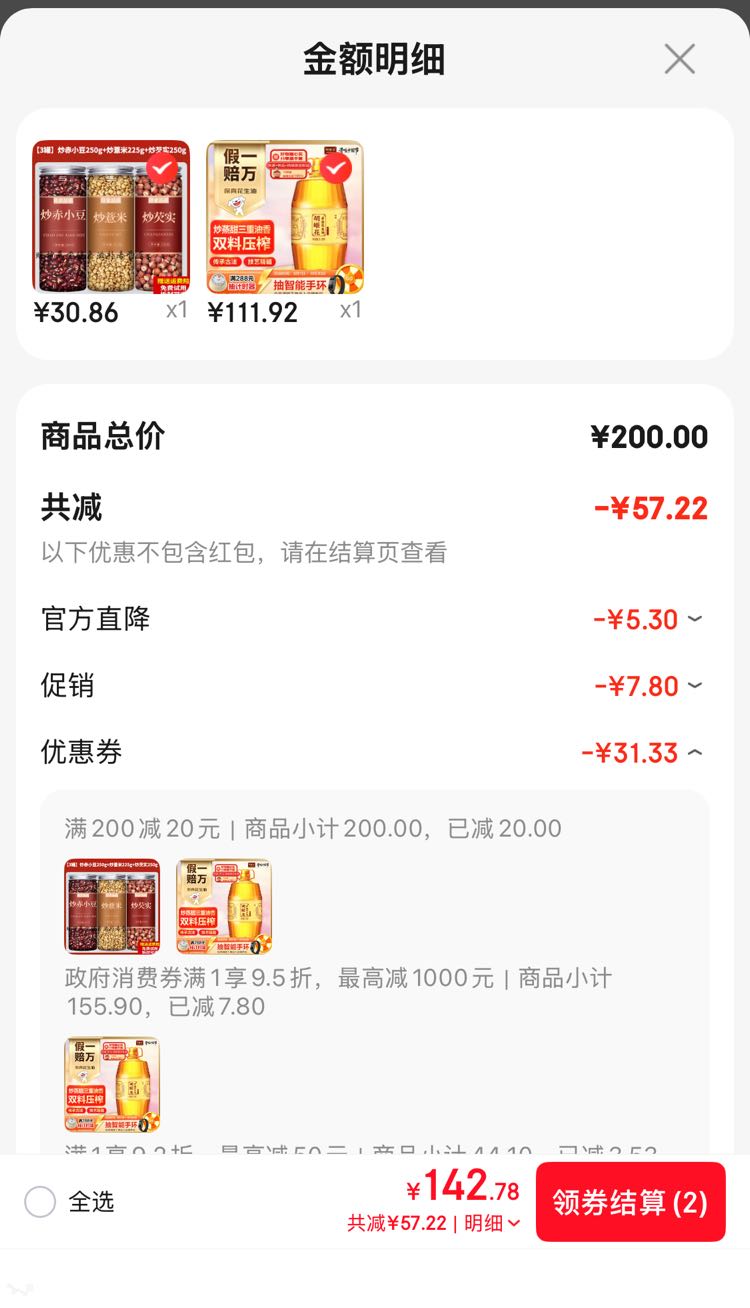
Task: Uncheck the ¥111.92 peanut oil item
Action: point(336,167)
